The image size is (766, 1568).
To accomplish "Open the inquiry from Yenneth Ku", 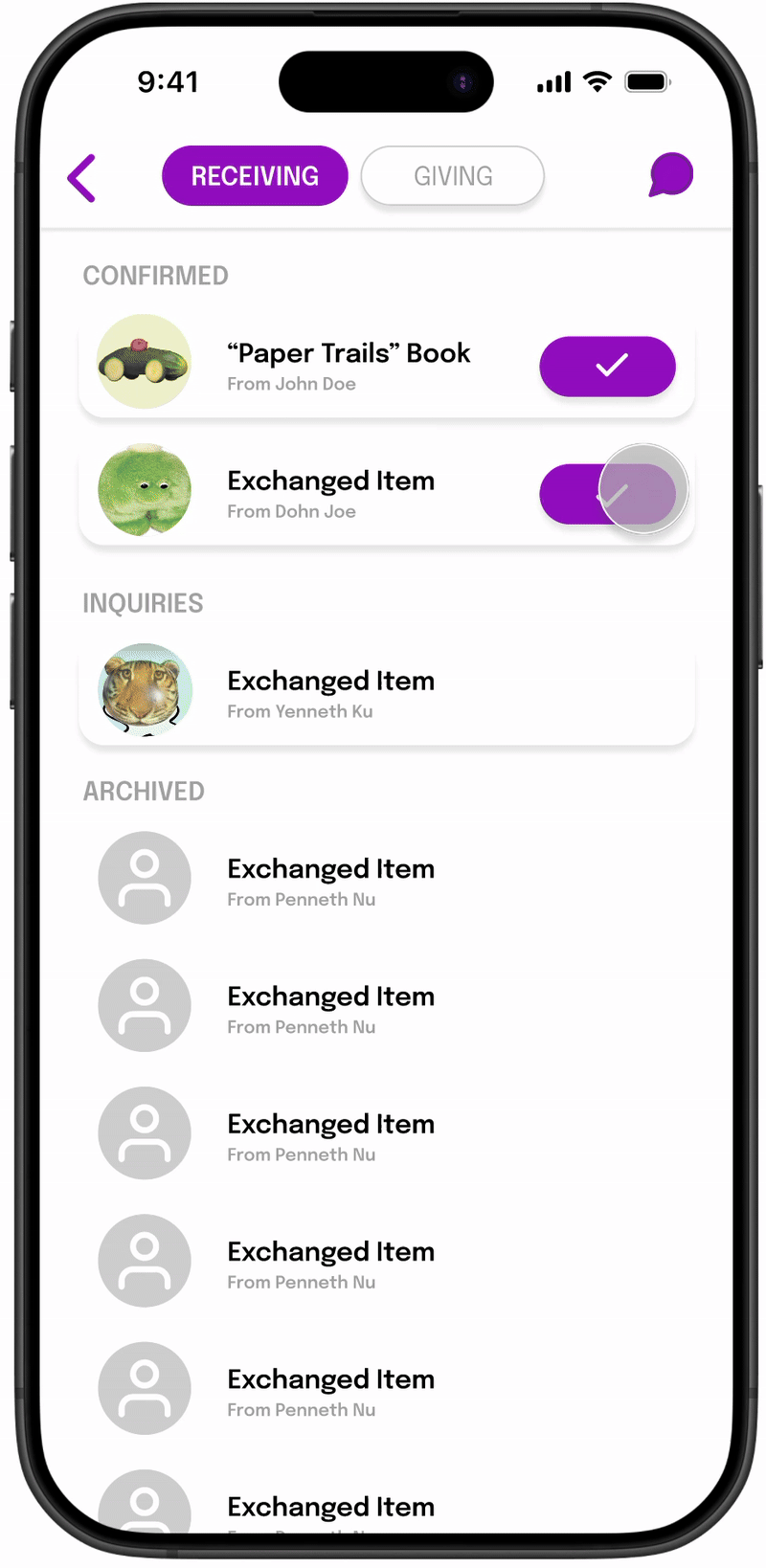I will 387,693.
